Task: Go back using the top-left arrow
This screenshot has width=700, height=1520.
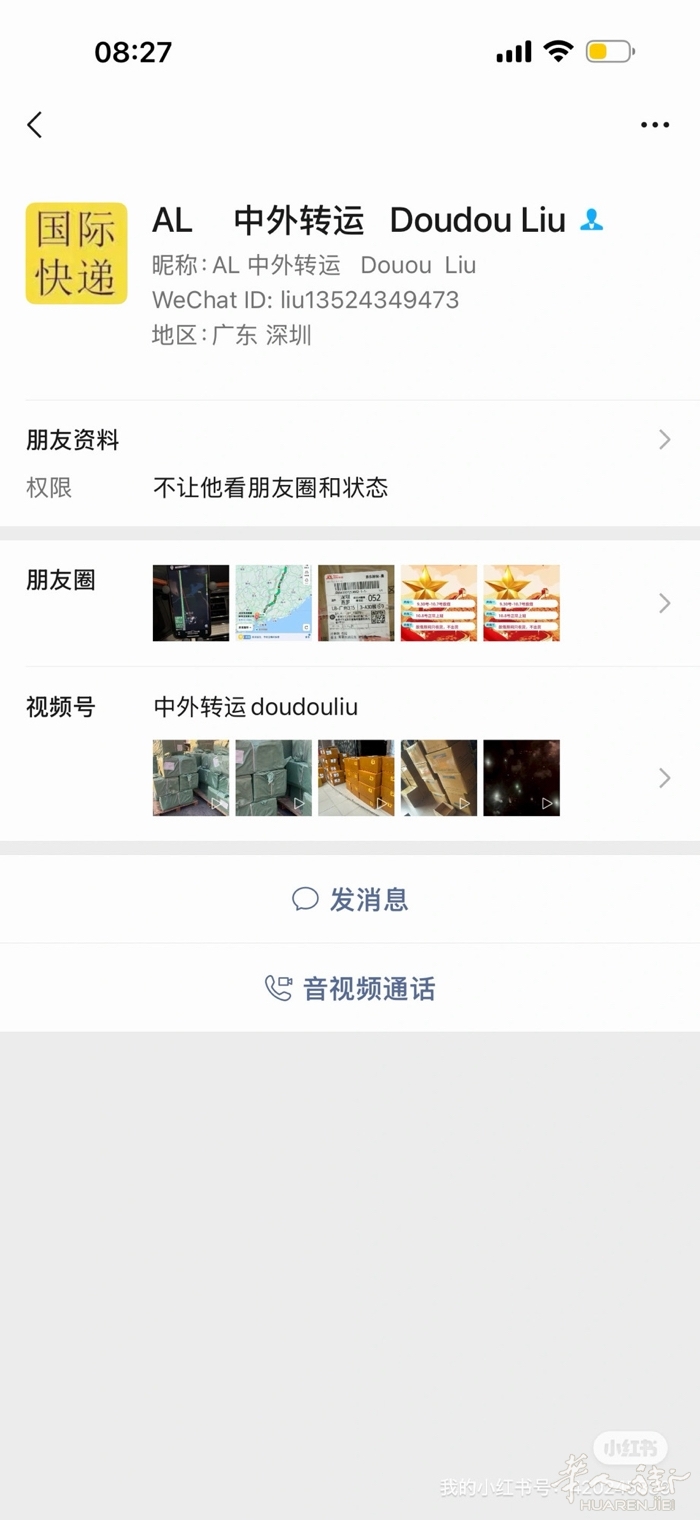Action: click(35, 125)
